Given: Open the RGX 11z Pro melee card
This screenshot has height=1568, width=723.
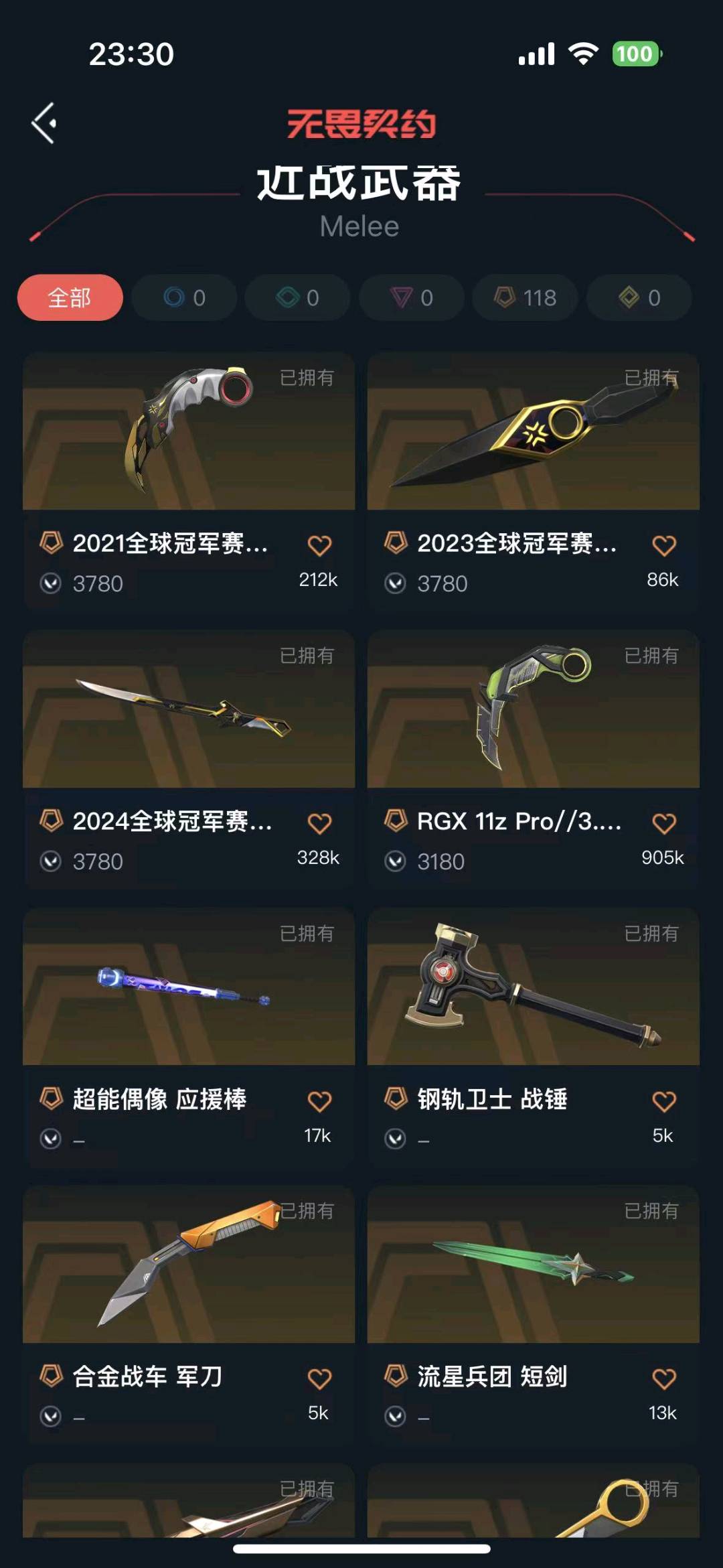Looking at the screenshot, I should 533,710.
